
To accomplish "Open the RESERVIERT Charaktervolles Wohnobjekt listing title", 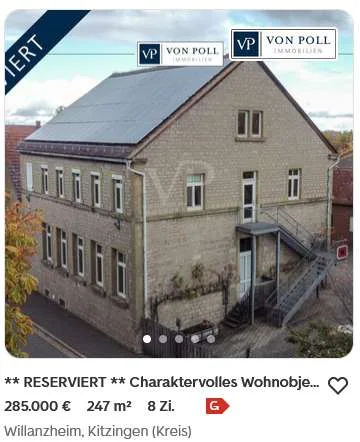I will tap(162, 382).
